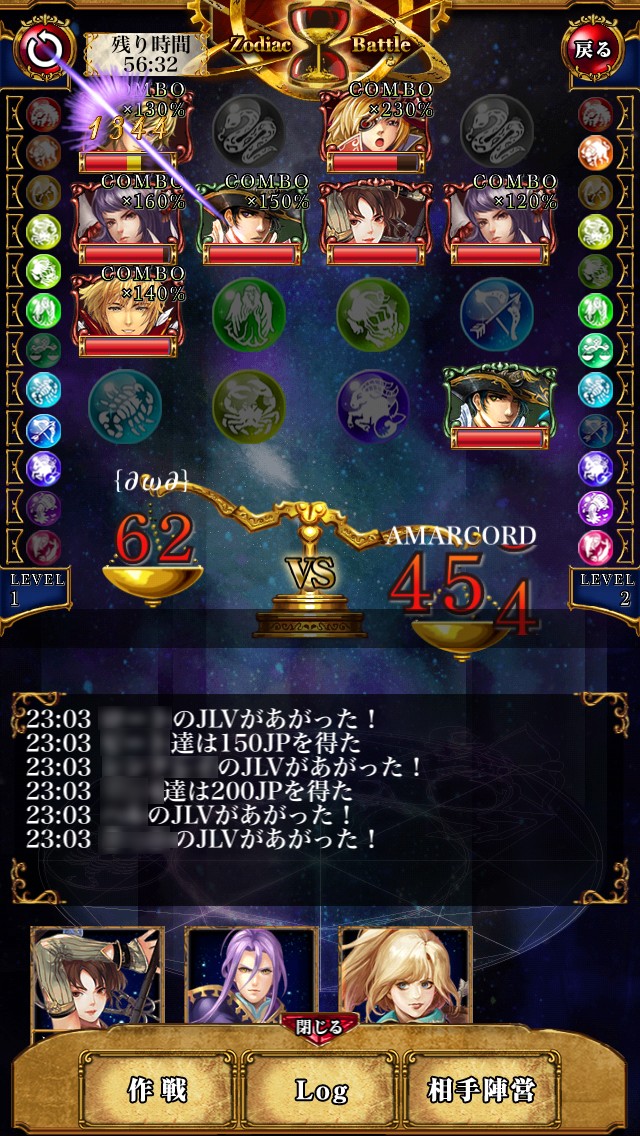Close the panel with 閉じる
The width and height of the screenshot is (640, 1136).
pyautogui.click(x=321, y=1027)
